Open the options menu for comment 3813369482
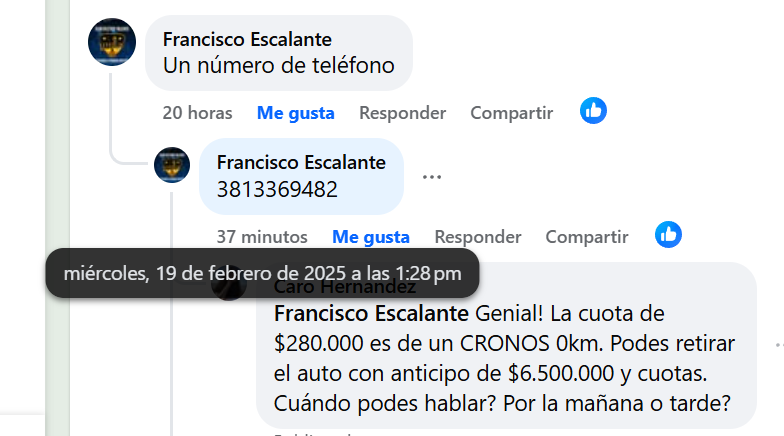784x436 pixels. pyautogui.click(x=432, y=177)
